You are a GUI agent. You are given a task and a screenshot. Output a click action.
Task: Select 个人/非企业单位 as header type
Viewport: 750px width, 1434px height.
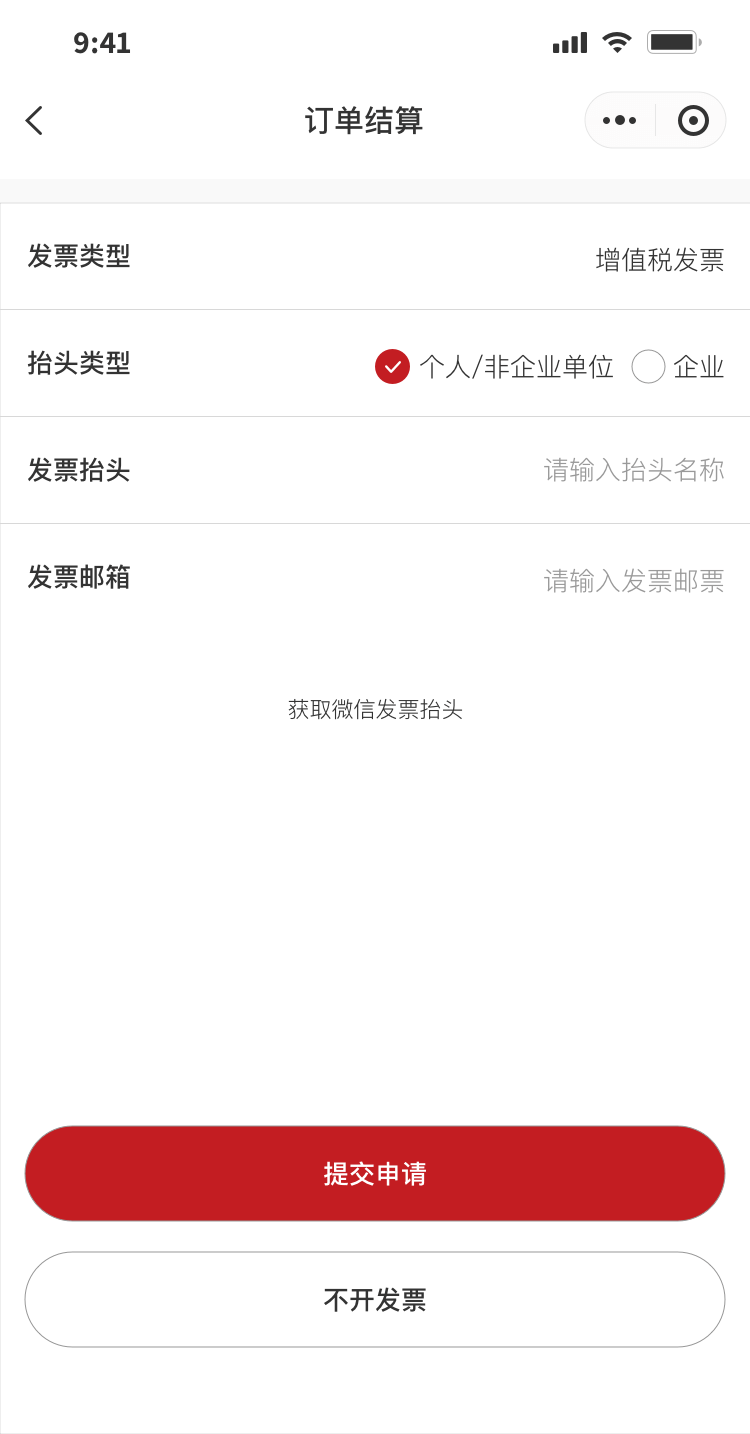click(x=393, y=366)
